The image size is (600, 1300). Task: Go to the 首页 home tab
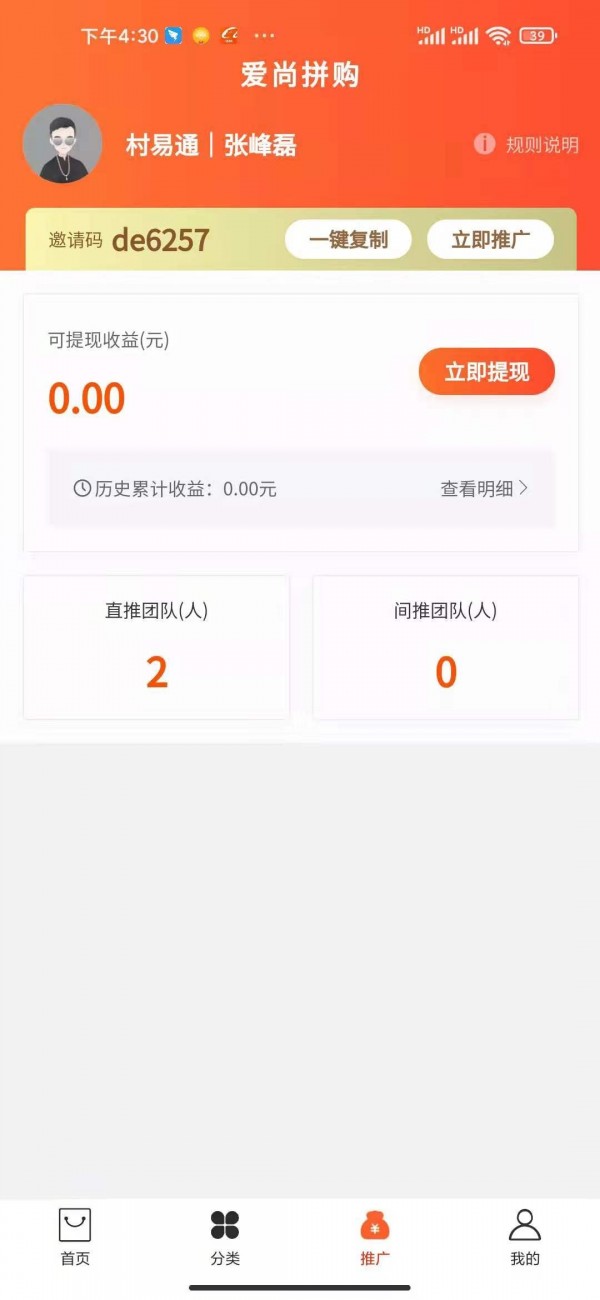[x=75, y=1237]
